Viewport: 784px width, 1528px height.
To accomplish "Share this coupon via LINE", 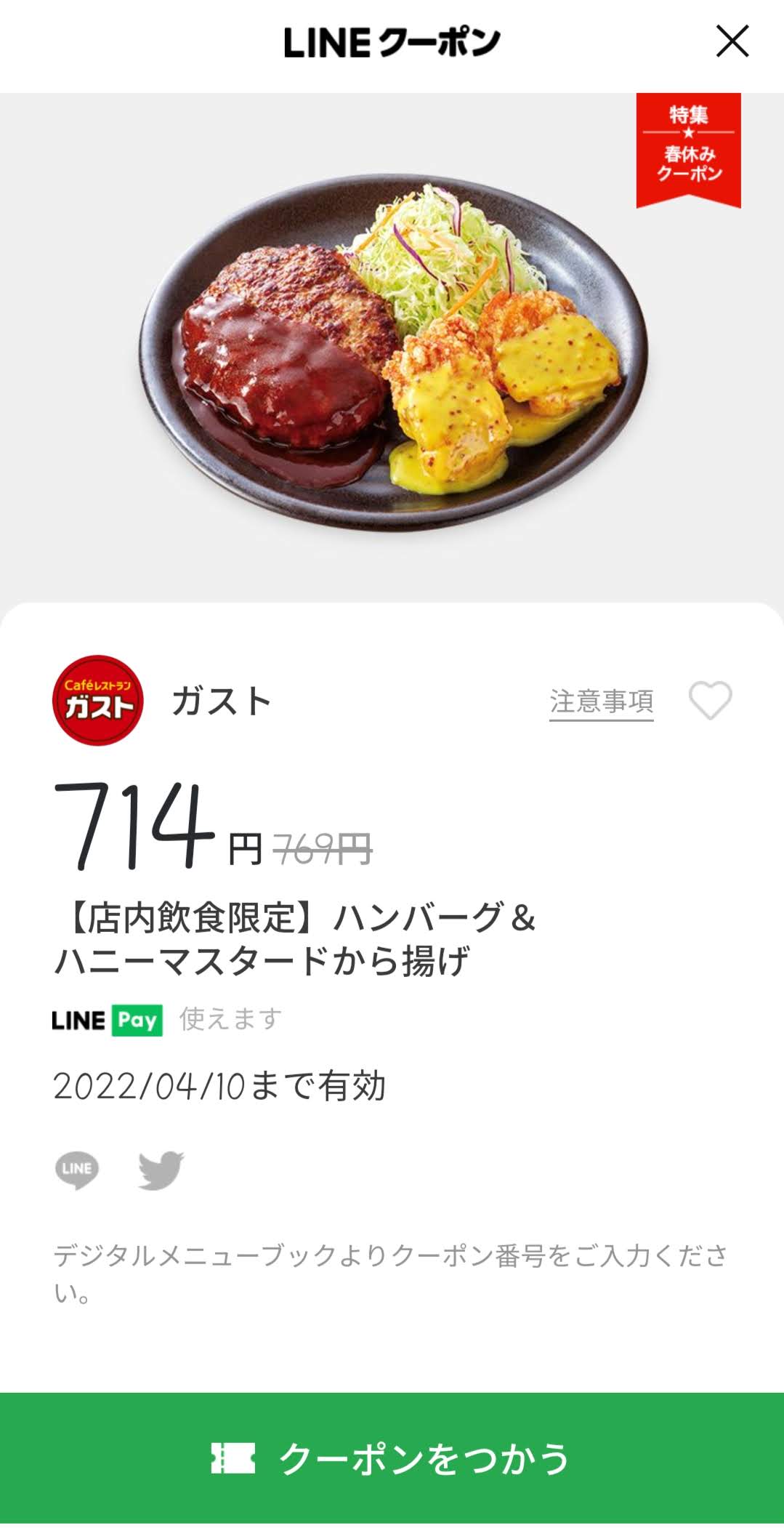I will tap(77, 1169).
